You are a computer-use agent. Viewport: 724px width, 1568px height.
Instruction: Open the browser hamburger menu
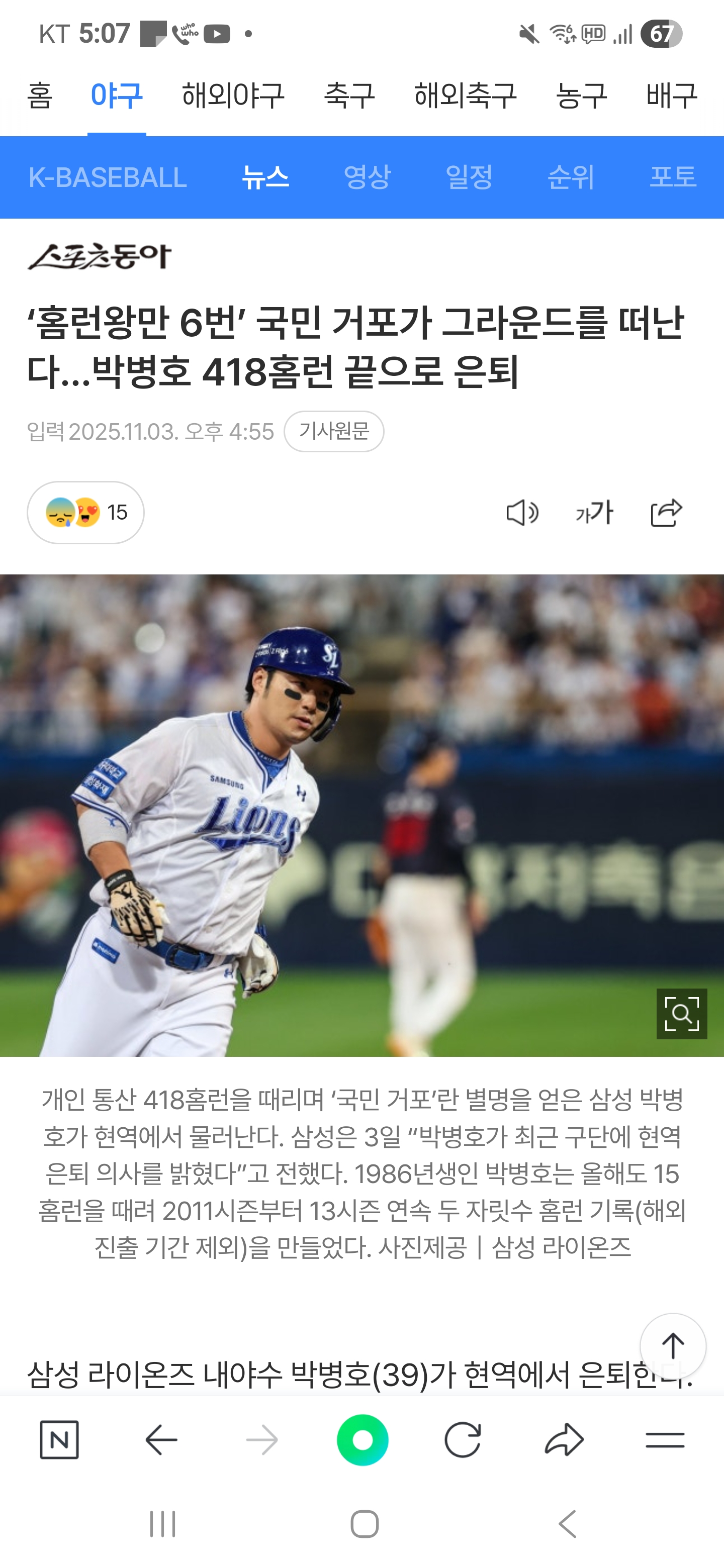tap(664, 1440)
